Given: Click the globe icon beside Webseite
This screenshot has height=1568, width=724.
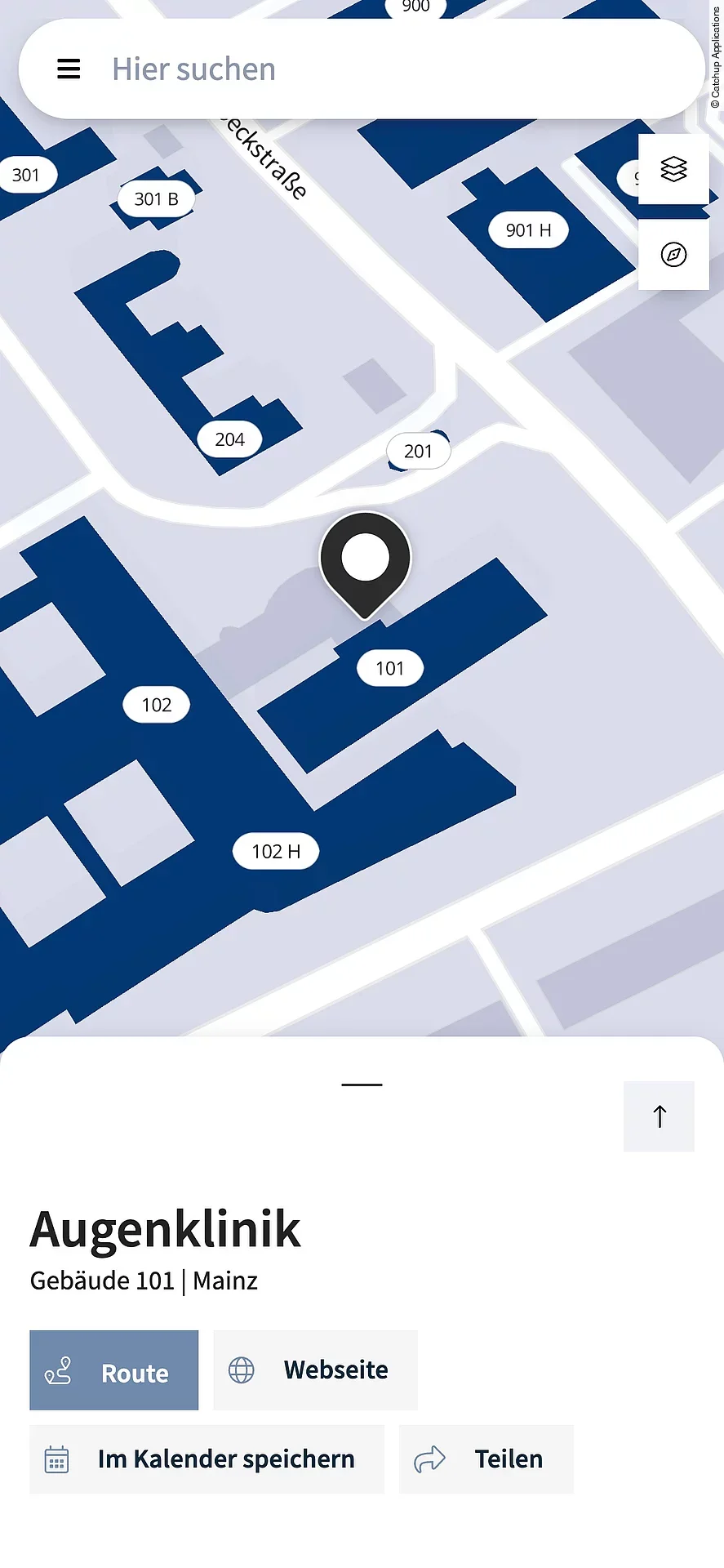Looking at the screenshot, I should pyautogui.click(x=242, y=1370).
